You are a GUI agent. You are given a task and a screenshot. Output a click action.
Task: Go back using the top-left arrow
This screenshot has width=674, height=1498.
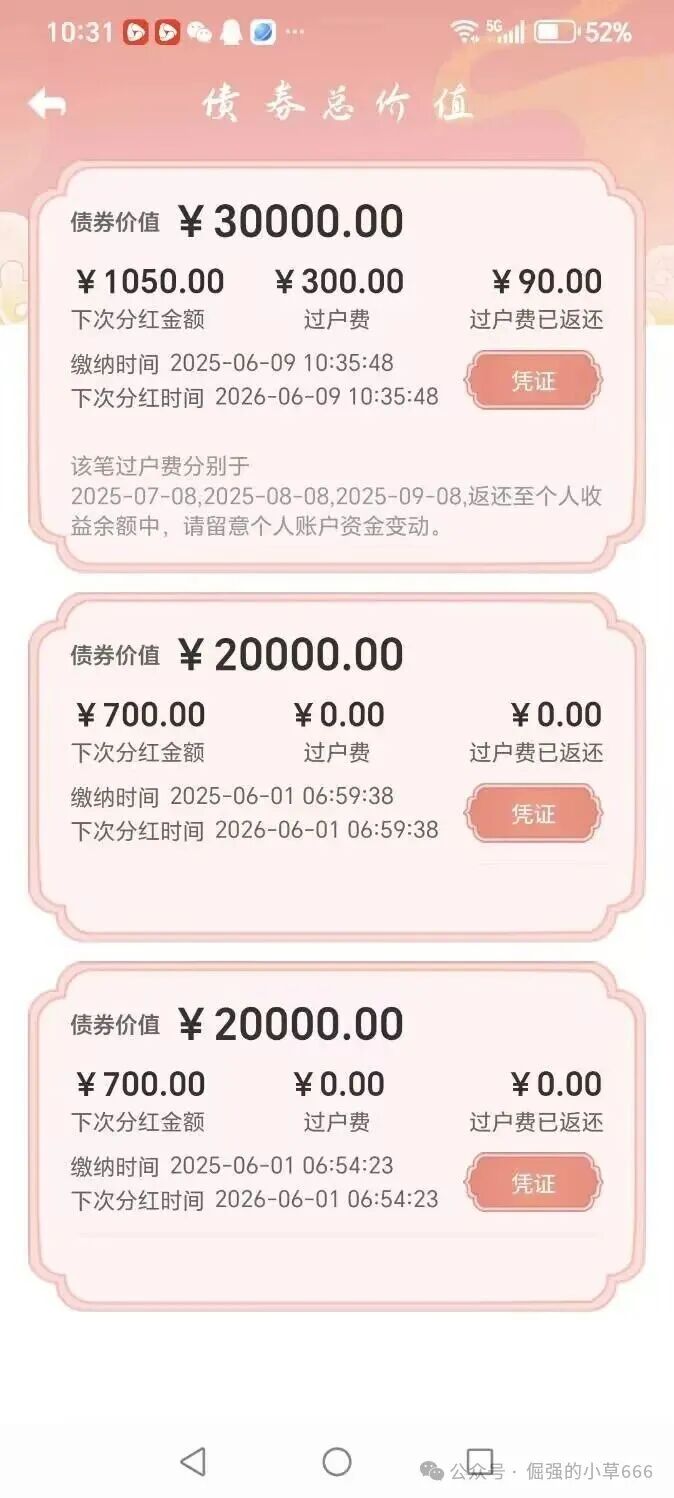tap(47, 104)
